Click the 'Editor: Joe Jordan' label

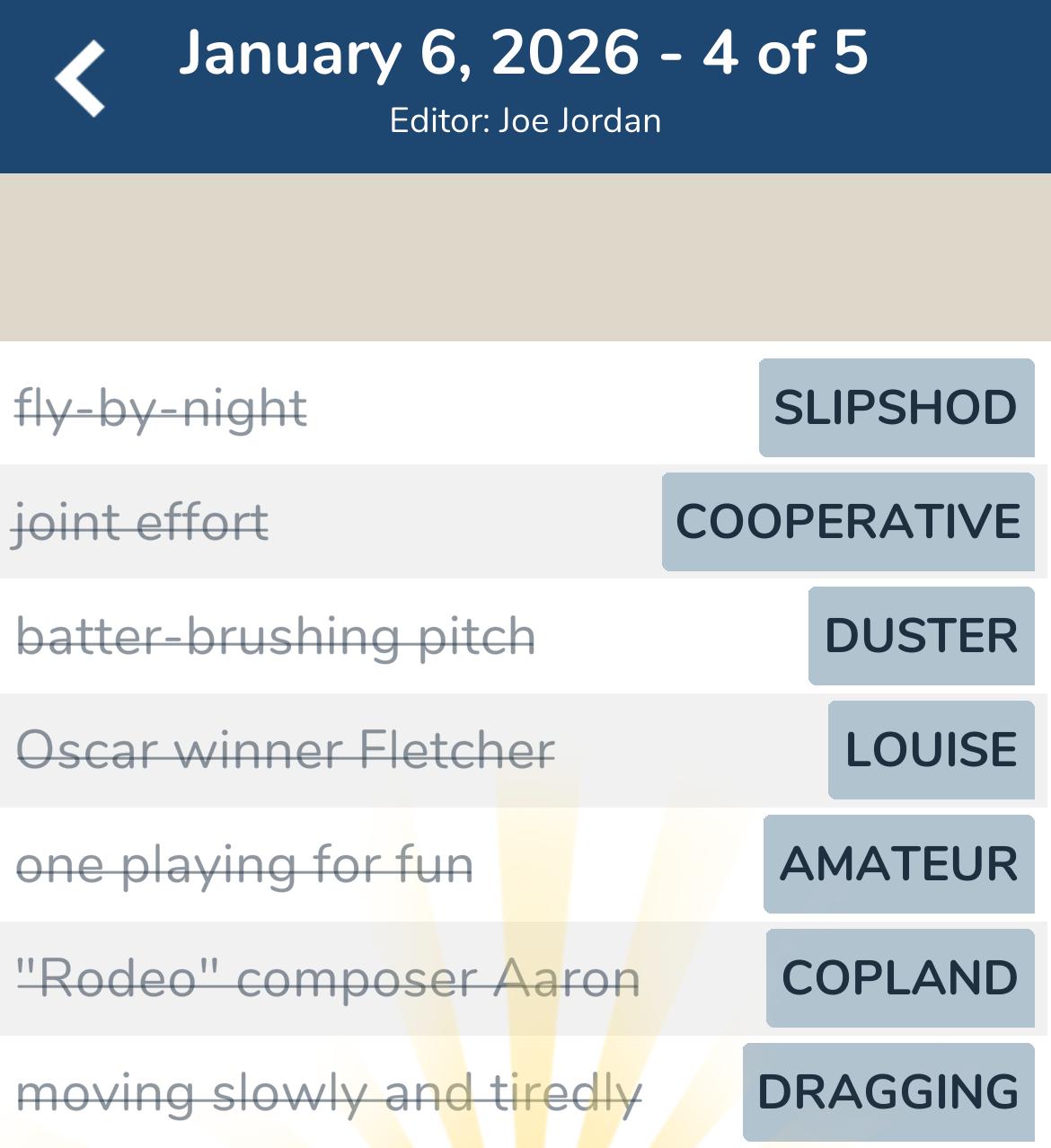tap(525, 119)
